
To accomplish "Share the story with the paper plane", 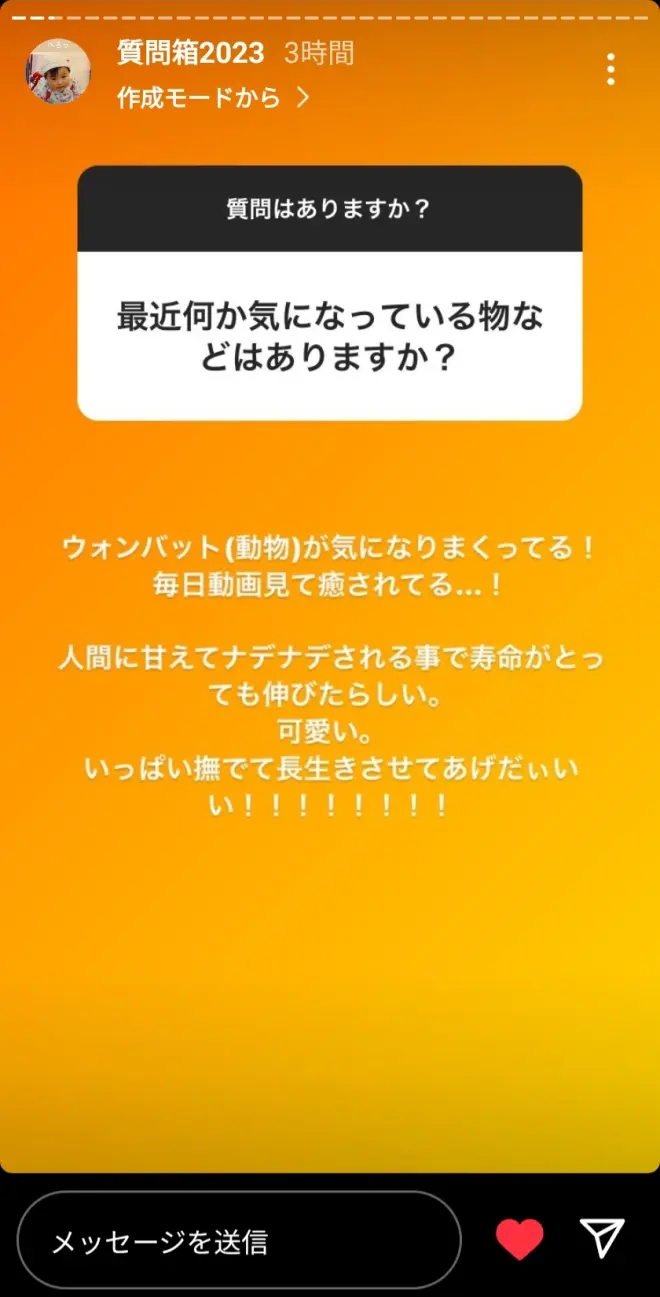I will pos(602,1238).
